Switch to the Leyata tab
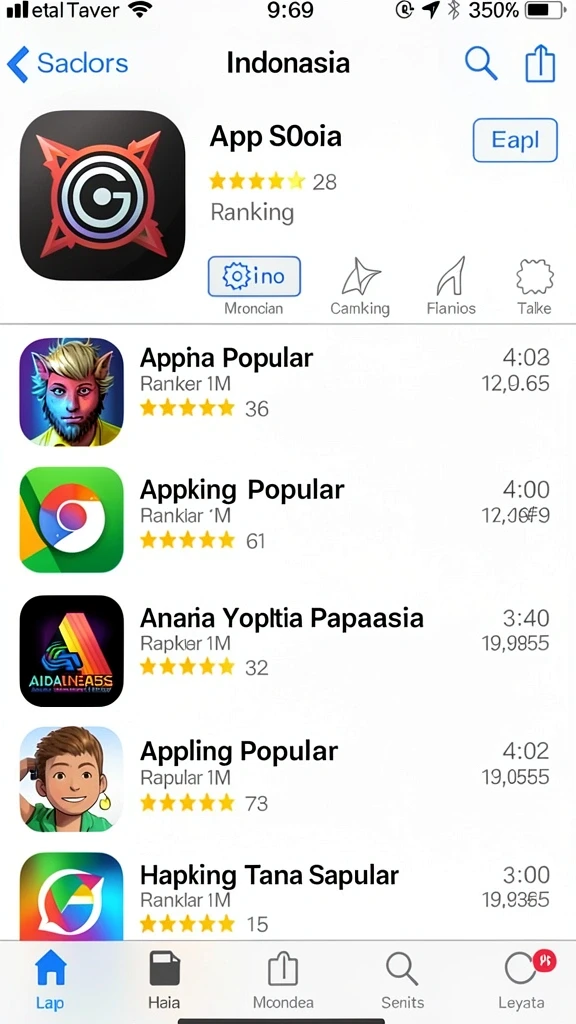This screenshot has width=576, height=1024. point(521,980)
